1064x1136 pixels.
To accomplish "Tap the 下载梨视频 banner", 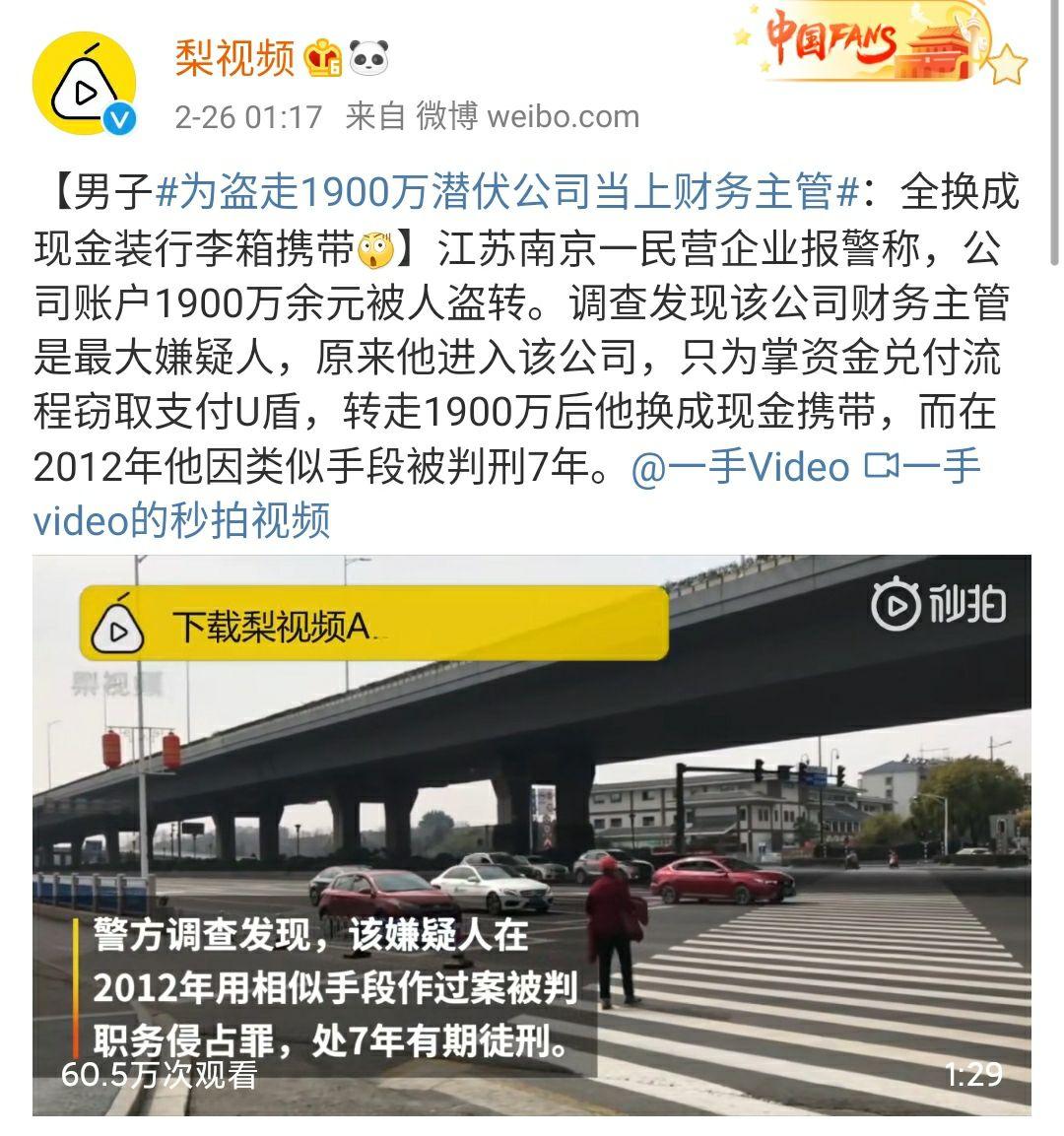I will [374, 624].
